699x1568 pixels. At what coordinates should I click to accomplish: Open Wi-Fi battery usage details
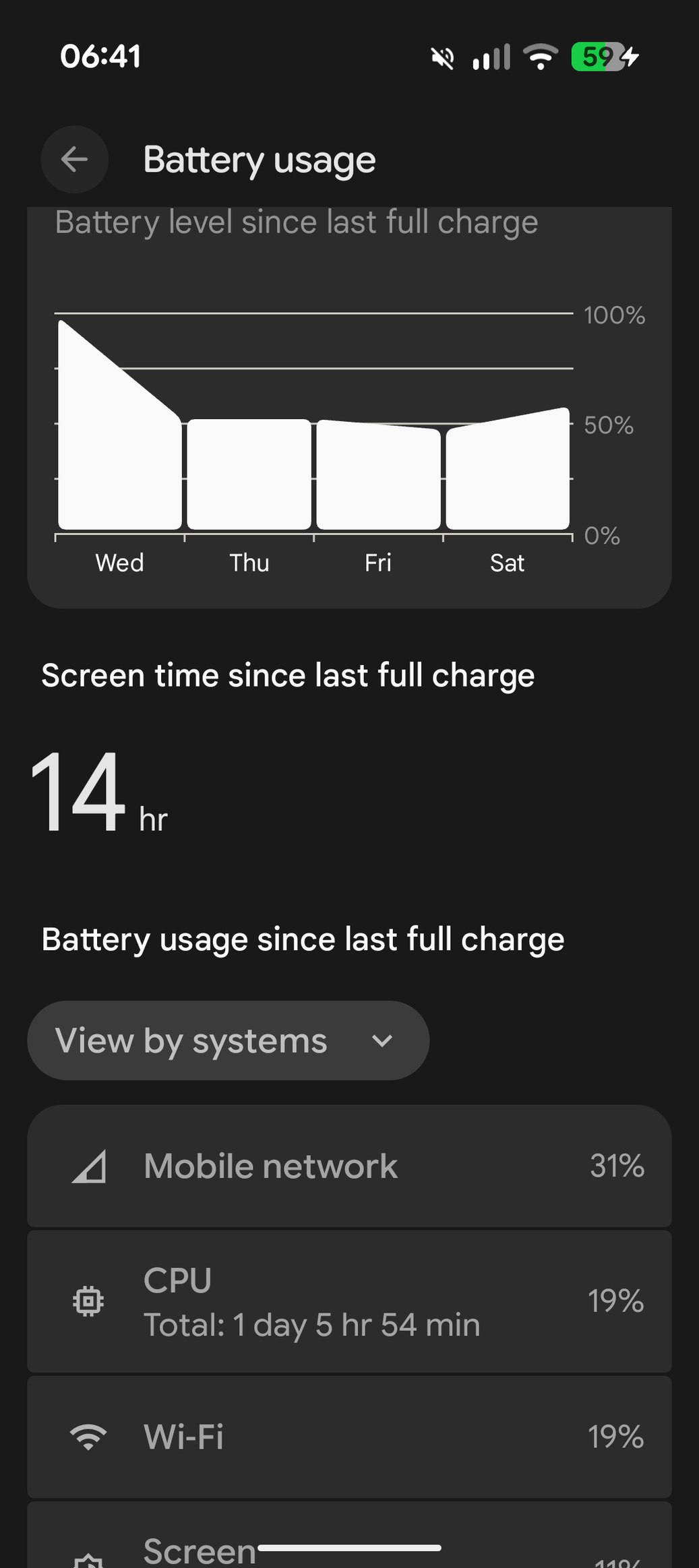coord(349,1436)
